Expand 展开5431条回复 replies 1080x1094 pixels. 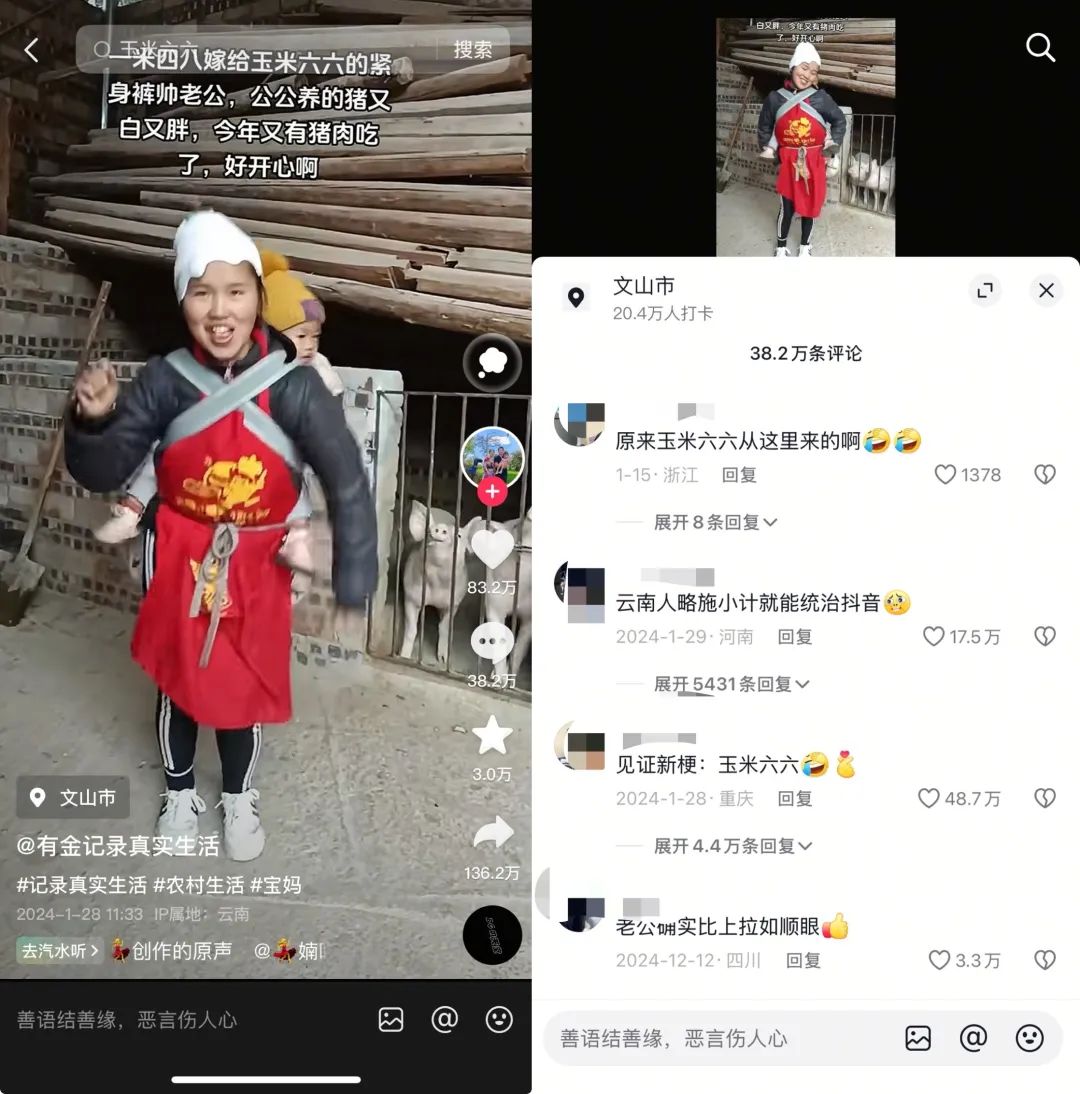click(x=731, y=684)
